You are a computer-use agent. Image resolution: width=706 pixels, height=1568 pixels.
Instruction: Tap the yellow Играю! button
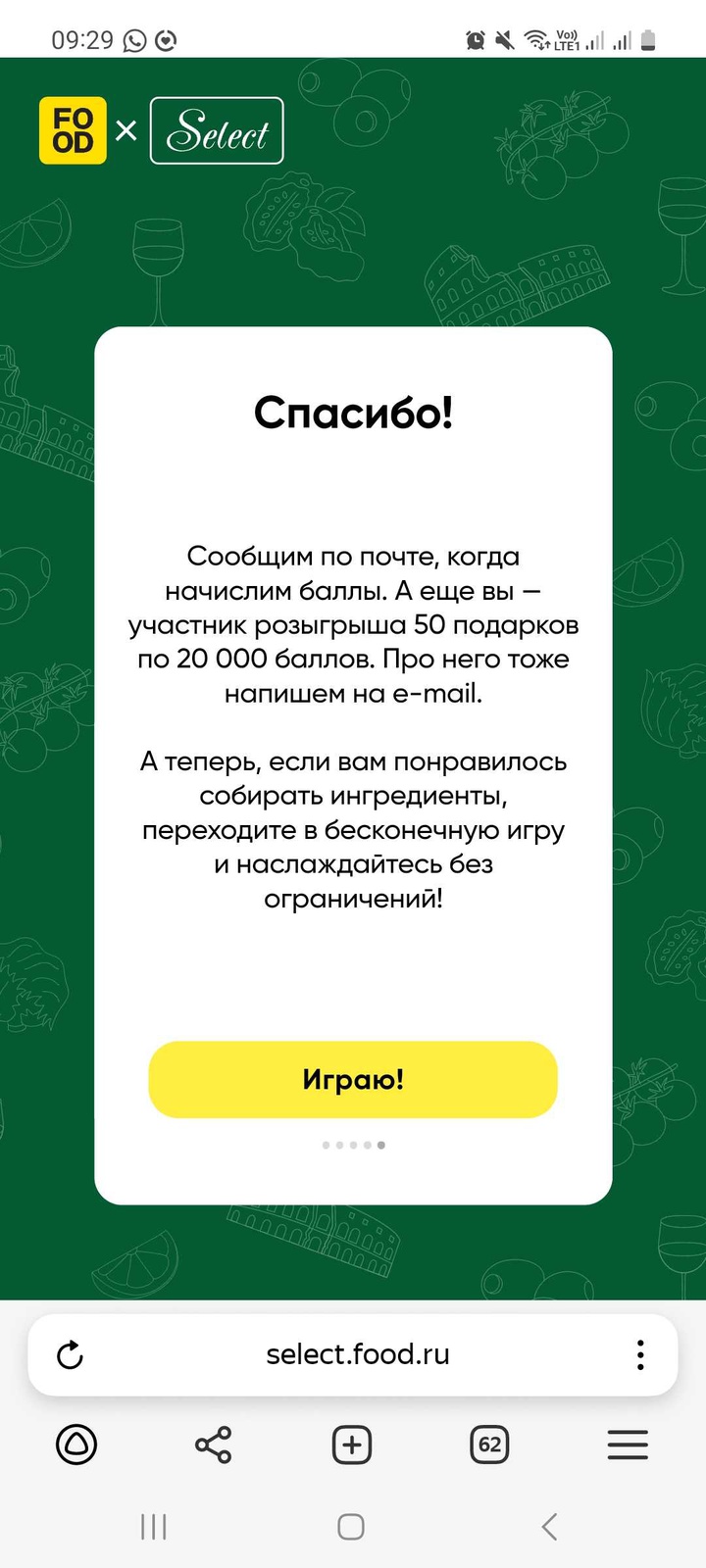tap(353, 1079)
